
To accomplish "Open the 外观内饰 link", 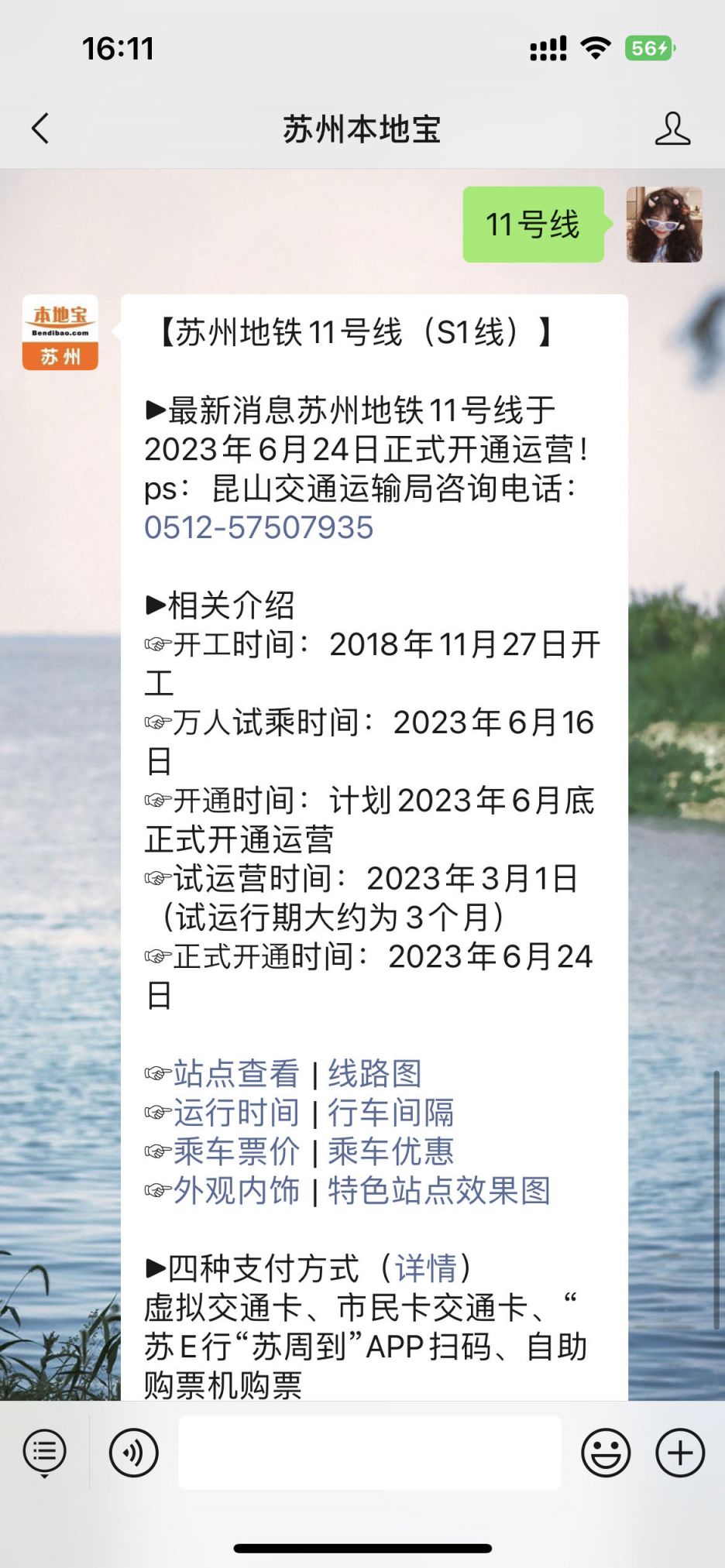I will (x=236, y=1191).
